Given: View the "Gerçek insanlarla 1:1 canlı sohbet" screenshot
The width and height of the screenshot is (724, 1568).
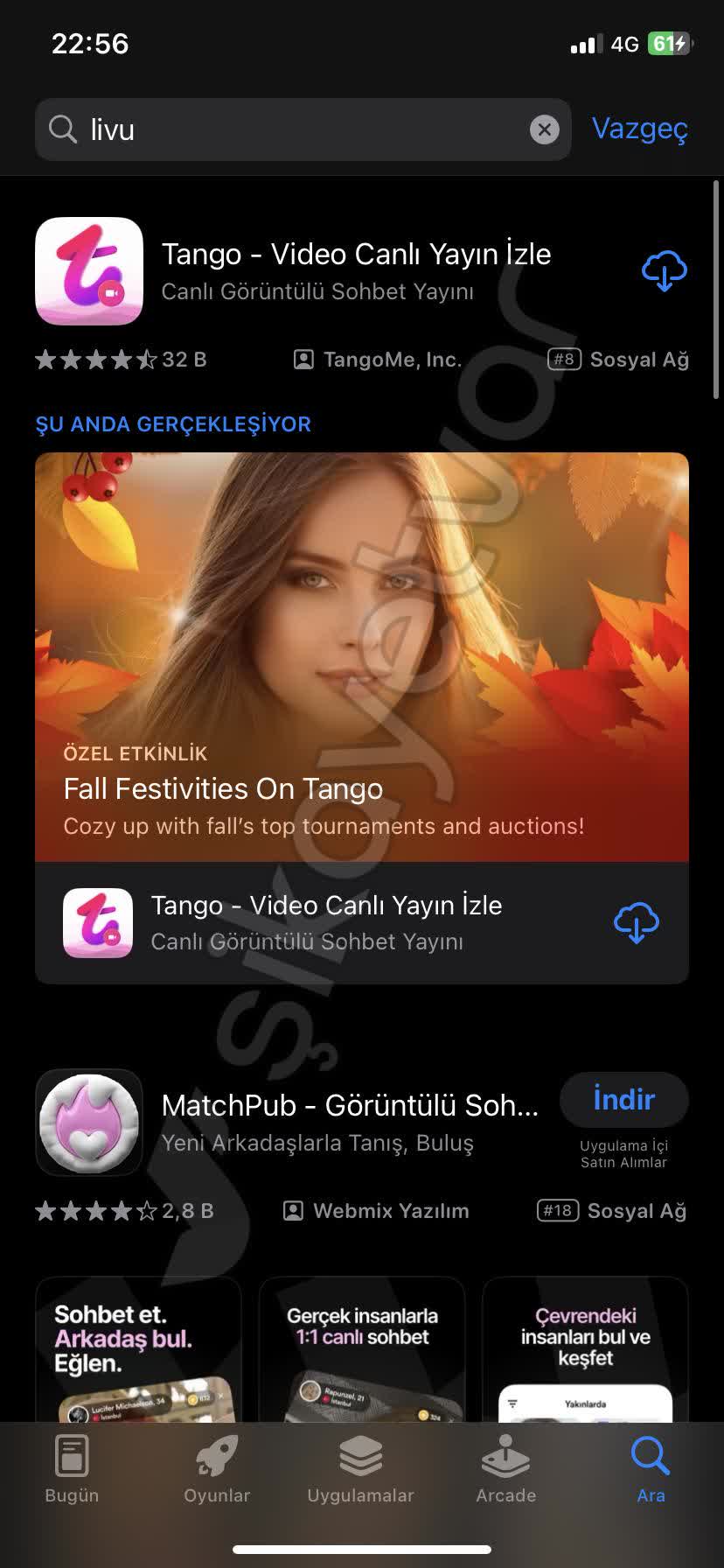Looking at the screenshot, I should [x=362, y=1347].
